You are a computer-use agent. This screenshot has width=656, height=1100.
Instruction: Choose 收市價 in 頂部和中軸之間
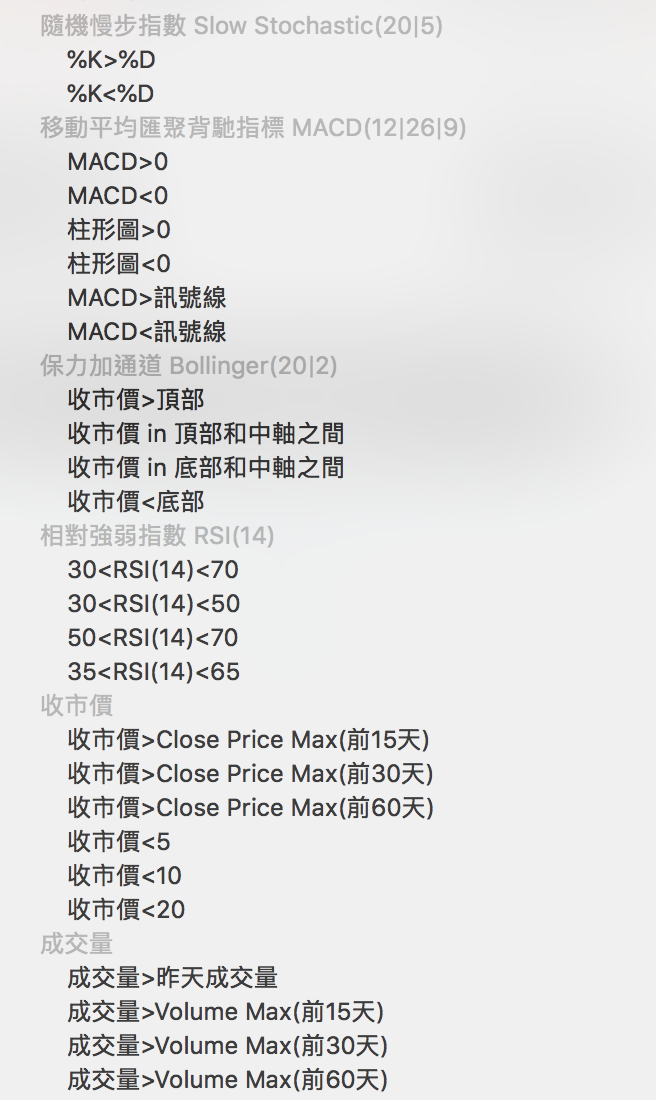[x=206, y=434]
